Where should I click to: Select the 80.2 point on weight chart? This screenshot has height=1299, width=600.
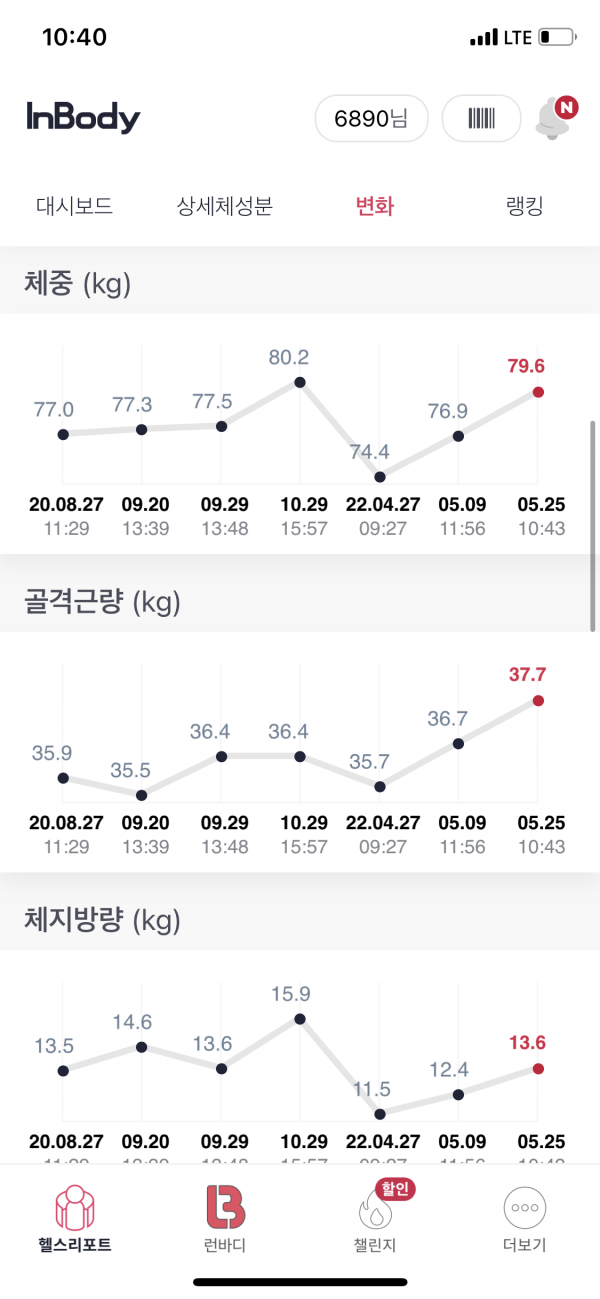(299, 382)
